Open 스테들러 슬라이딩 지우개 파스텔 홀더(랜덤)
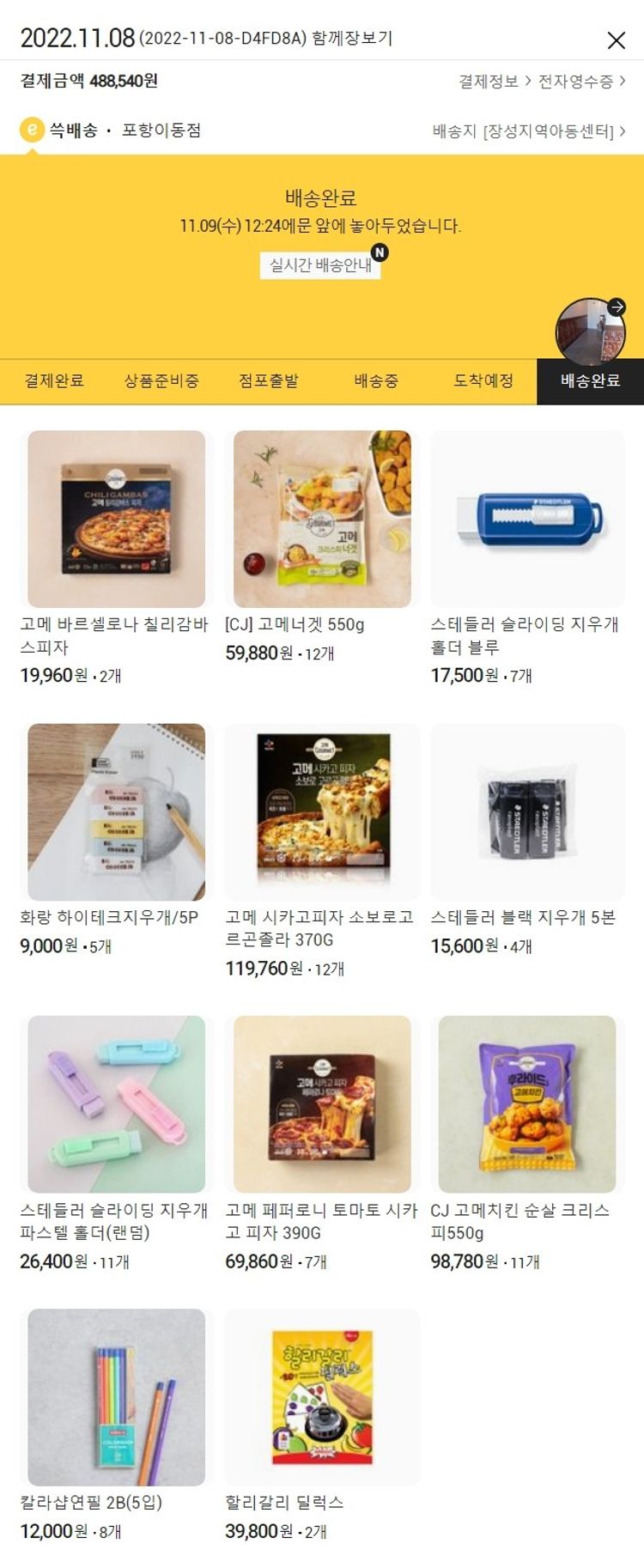 pyautogui.click(x=116, y=1104)
